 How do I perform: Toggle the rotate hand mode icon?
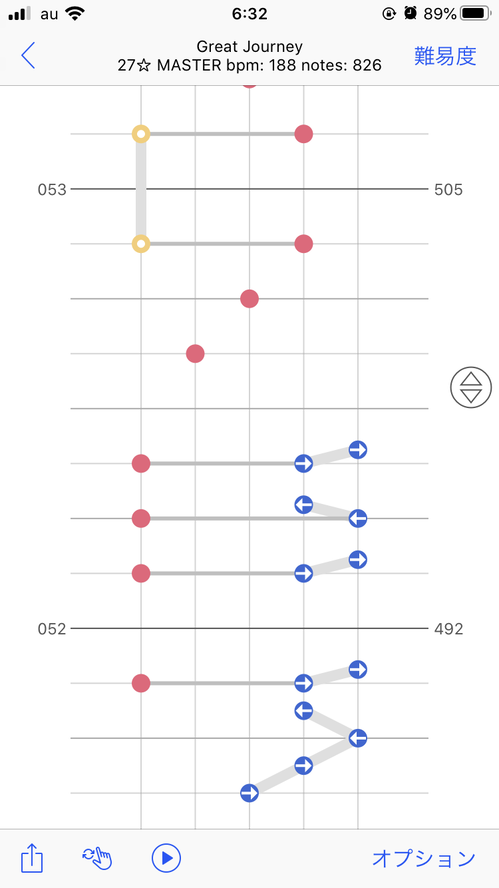(x=97, y=858)
